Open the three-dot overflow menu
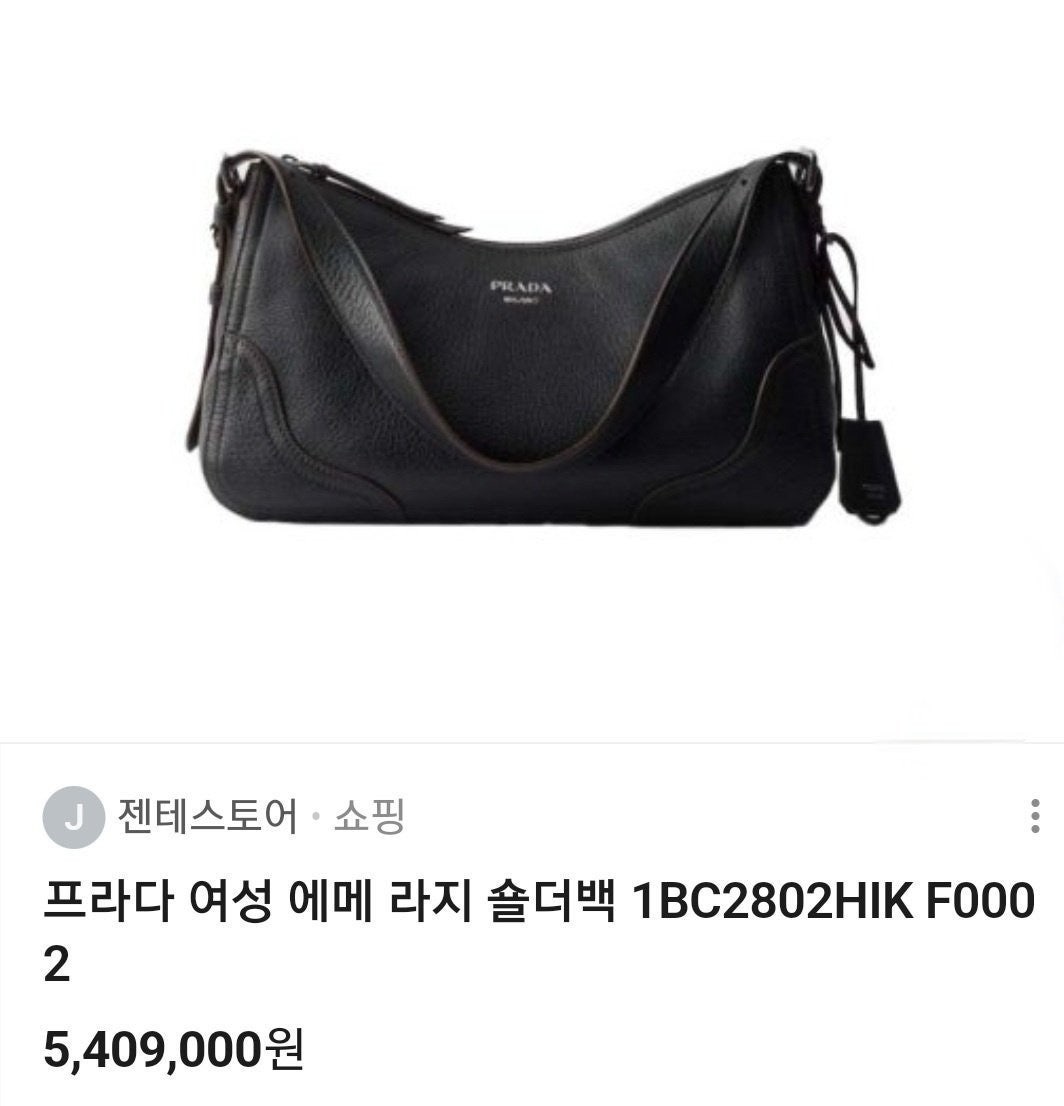 click(x=1034, y=816)
